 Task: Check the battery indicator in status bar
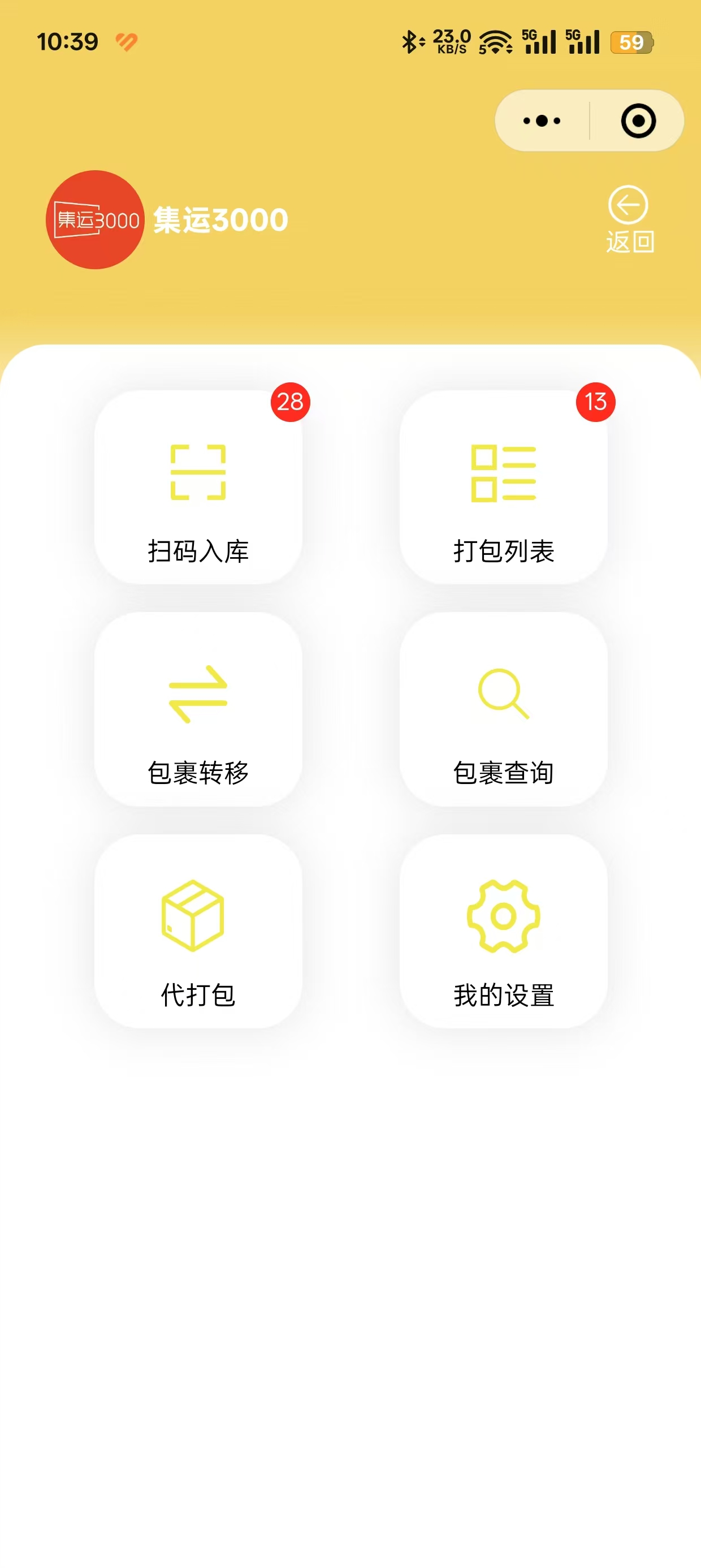631,42
